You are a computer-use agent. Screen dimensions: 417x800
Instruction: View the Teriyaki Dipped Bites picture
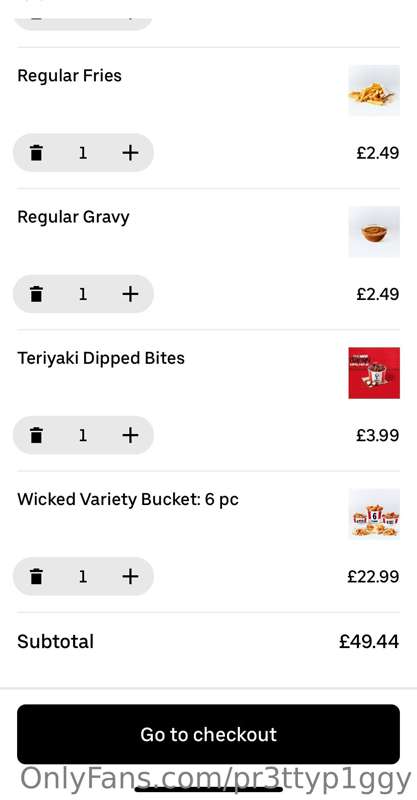[374, 373]
